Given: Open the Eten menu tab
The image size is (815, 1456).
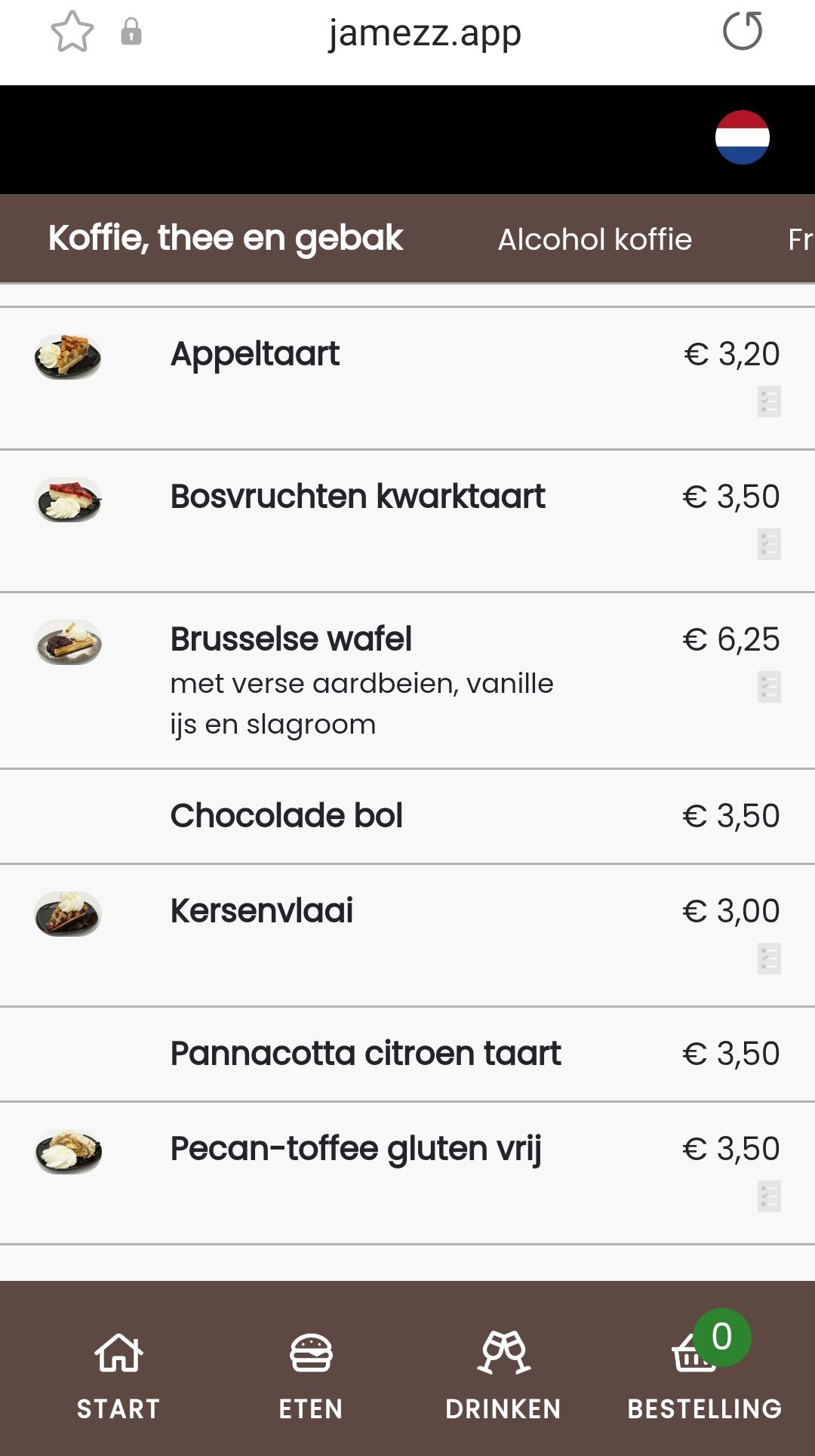Looking at the screenshot, I should 311,1375.
